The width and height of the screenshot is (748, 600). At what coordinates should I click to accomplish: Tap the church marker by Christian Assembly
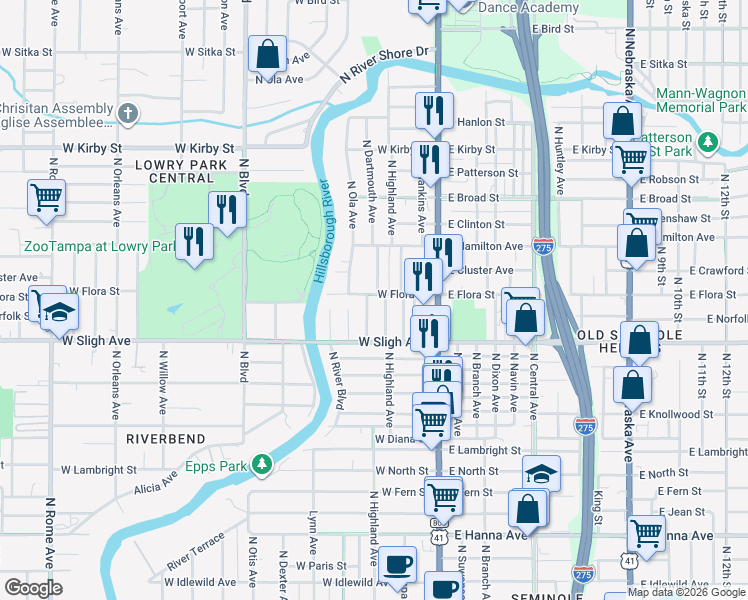pyautogui.click(x=128, y=113)
